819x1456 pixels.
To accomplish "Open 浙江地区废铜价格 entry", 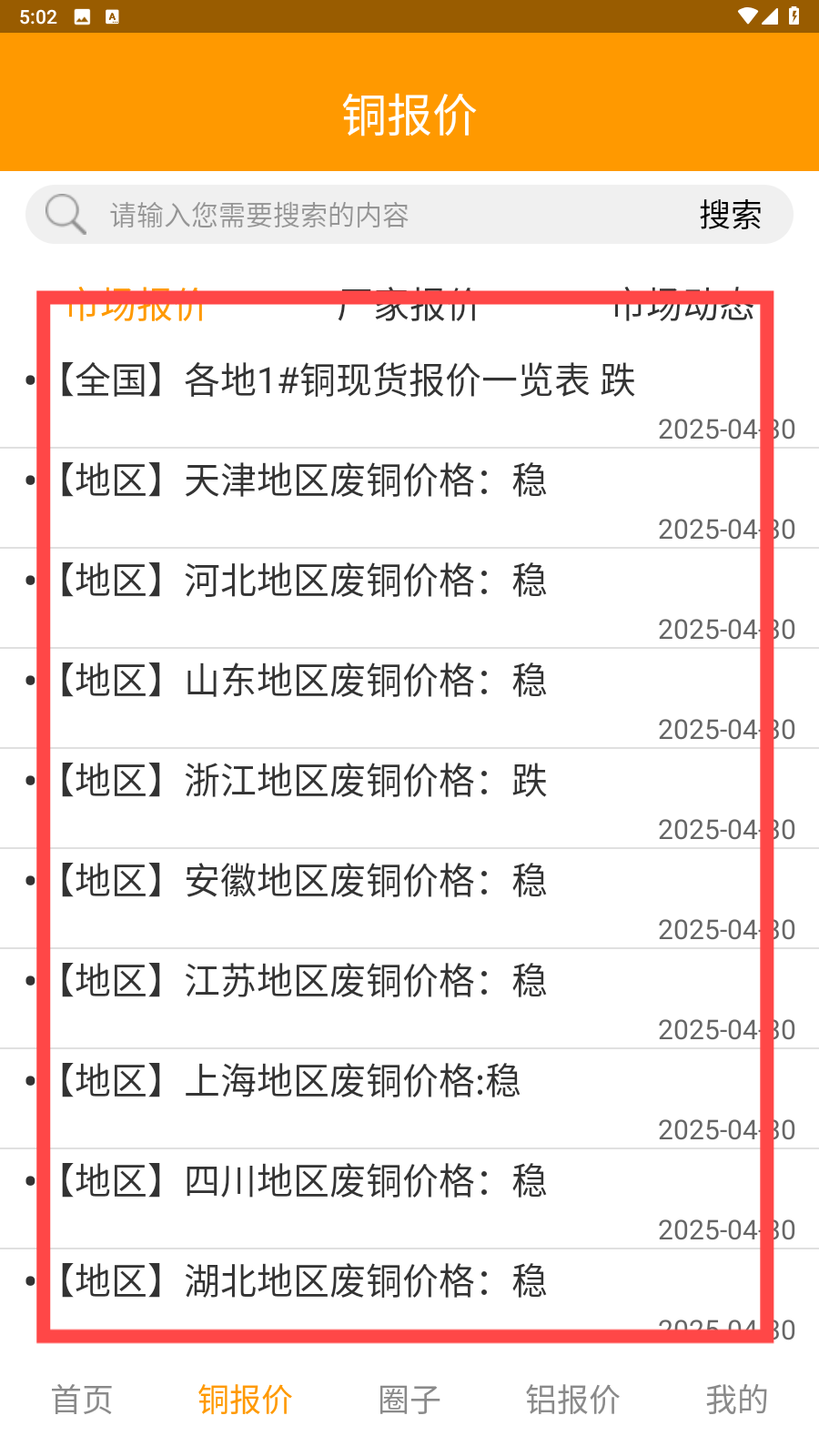I will tap(409, 799).
